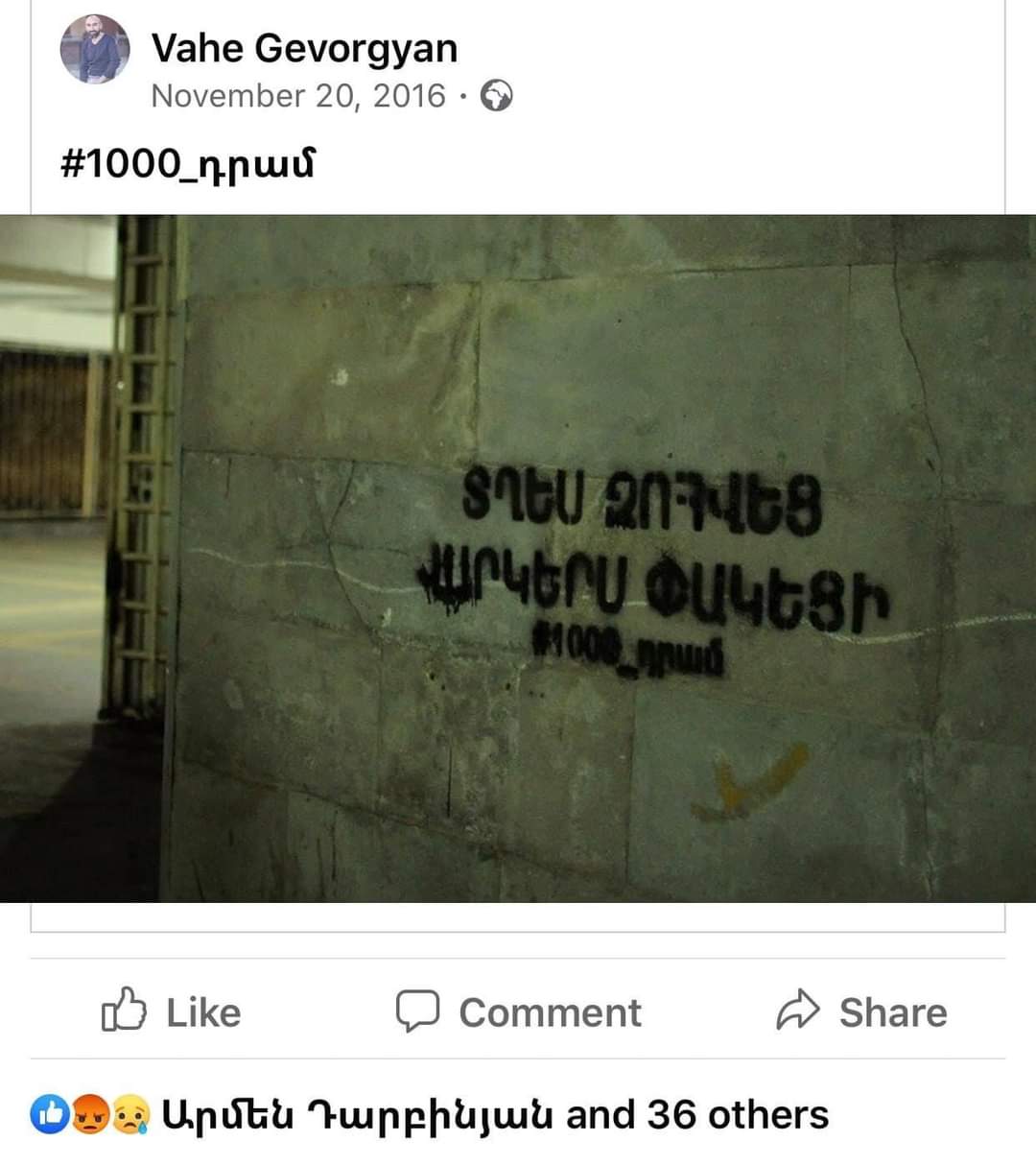The height and width of the screenshot is (1165, 1036).
Task: Like this post
Action: pyautogui.click(x=172, y=1011)
